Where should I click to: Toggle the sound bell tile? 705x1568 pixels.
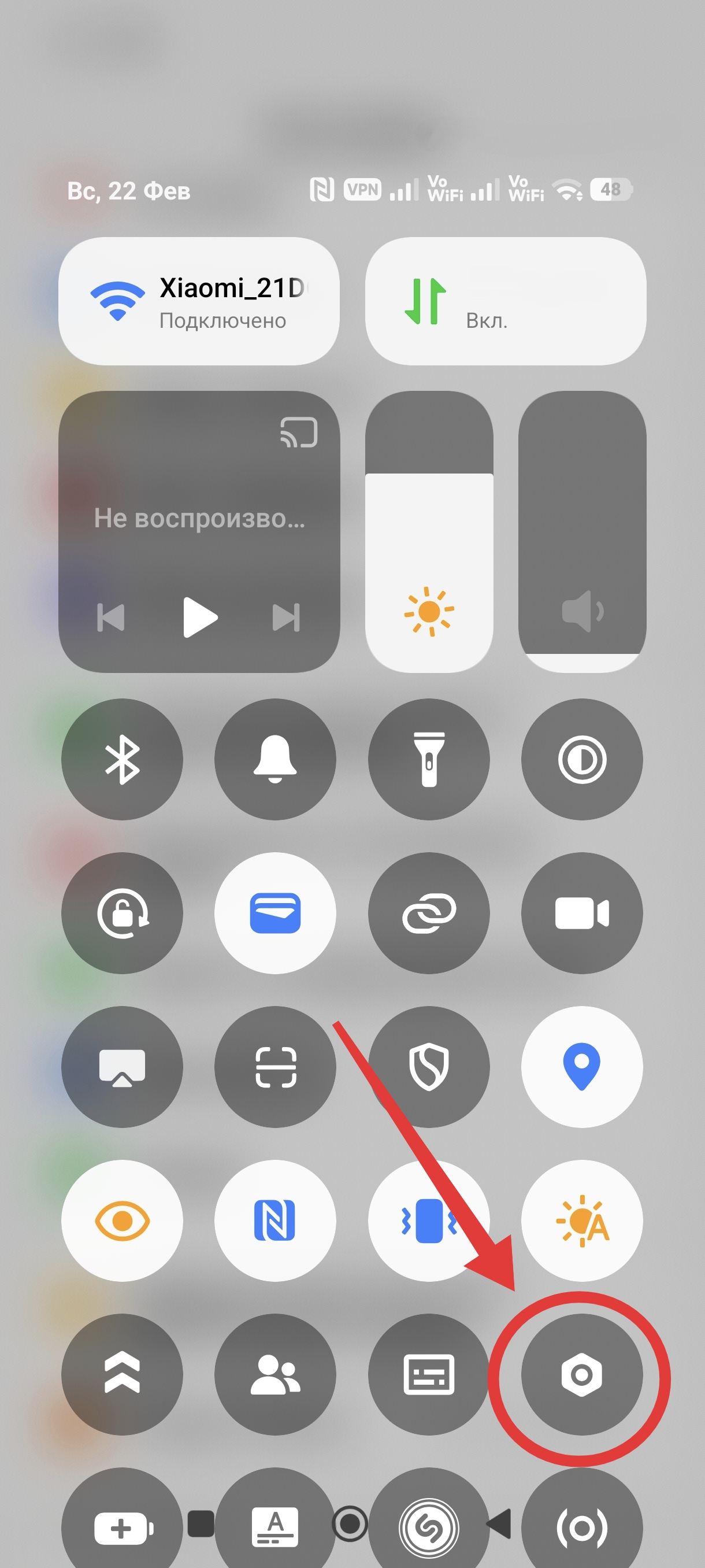point(275,759)
